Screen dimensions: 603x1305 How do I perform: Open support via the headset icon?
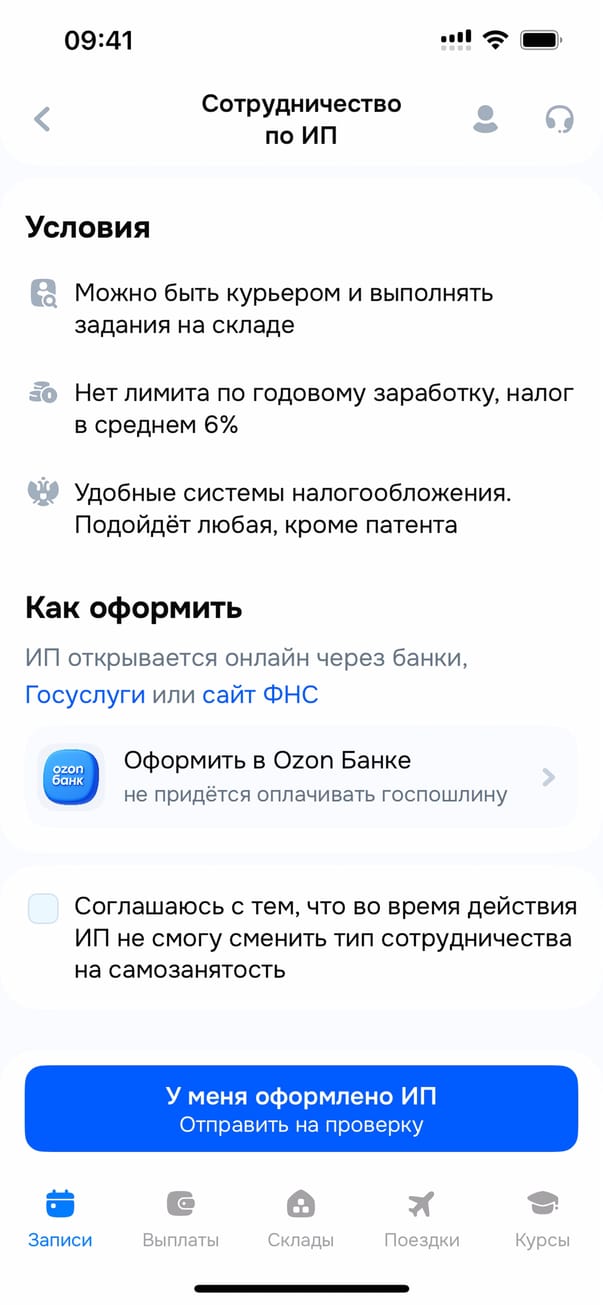(559, 120)
